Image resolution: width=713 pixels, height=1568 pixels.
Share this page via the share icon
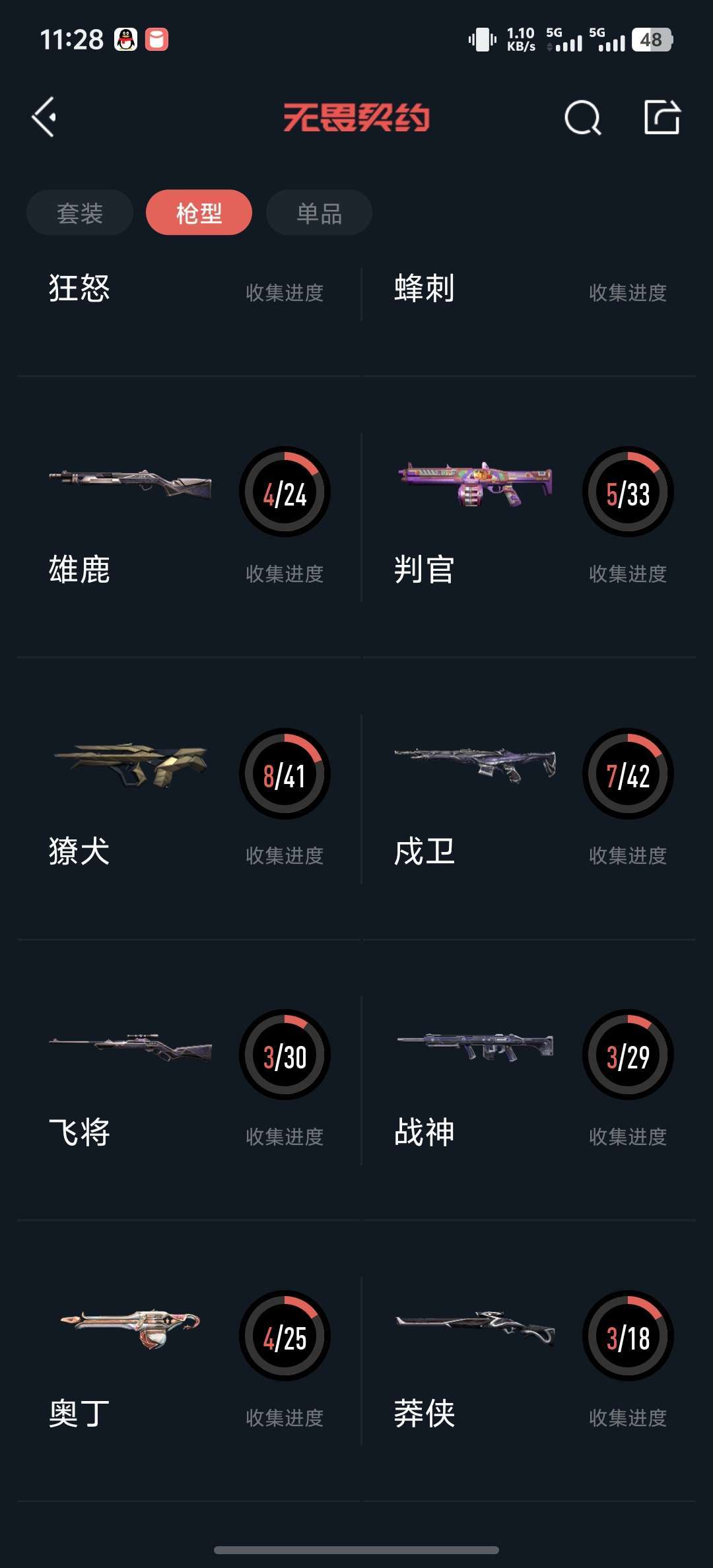tap(662, 118)
